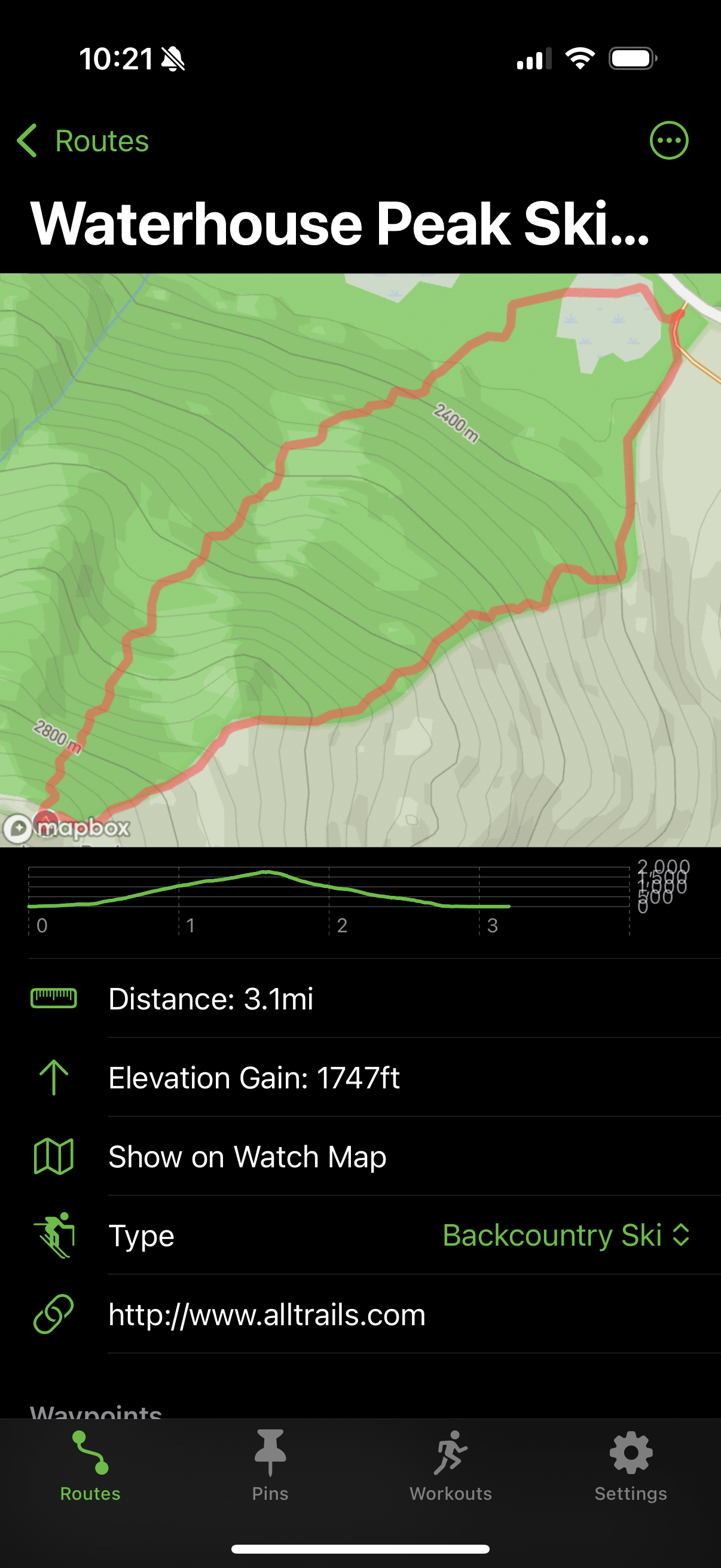Open the Waterhouse Peak route map
This screenshot has height=1568, width=721.
coord(360,560)
